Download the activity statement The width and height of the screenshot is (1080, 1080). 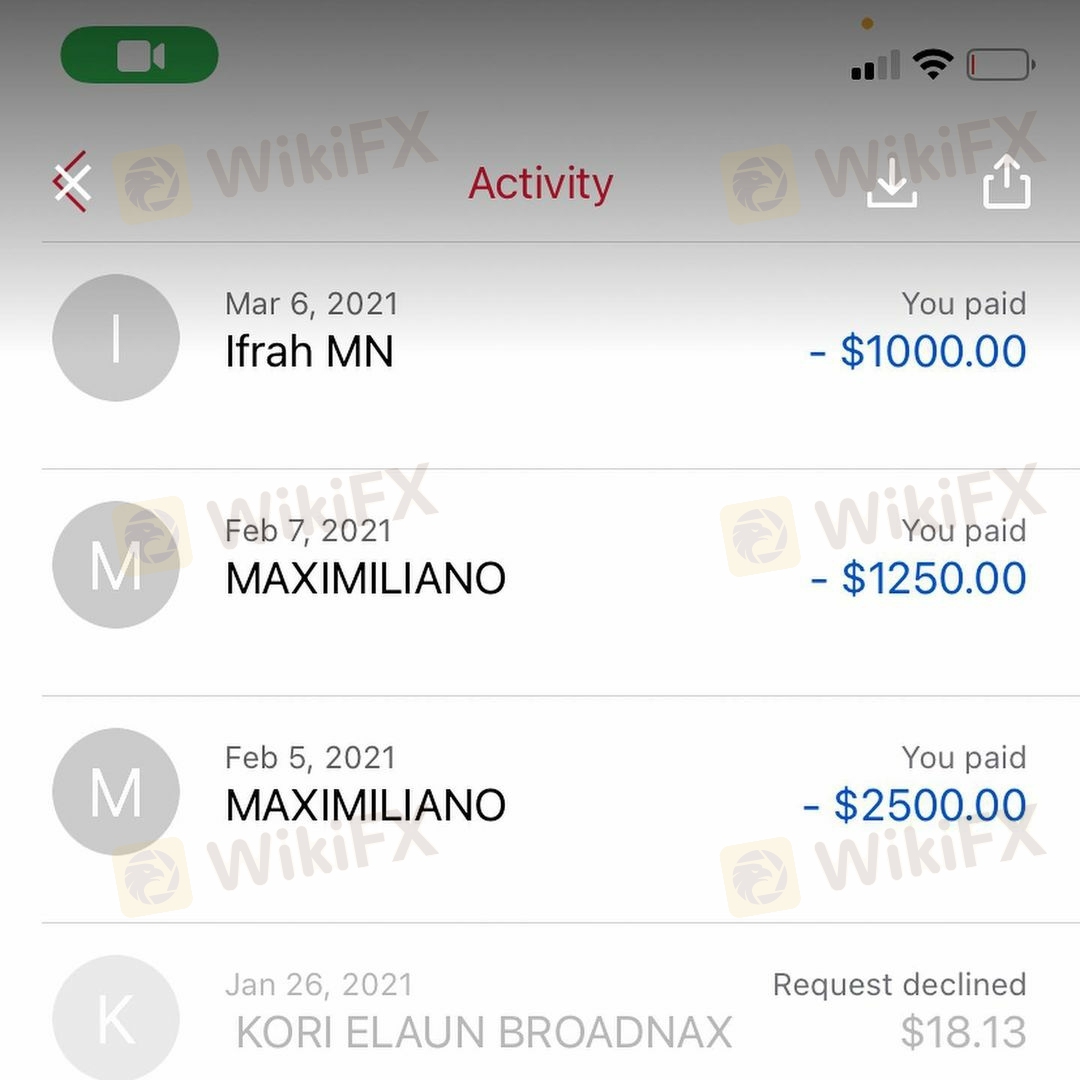(891, 183)
